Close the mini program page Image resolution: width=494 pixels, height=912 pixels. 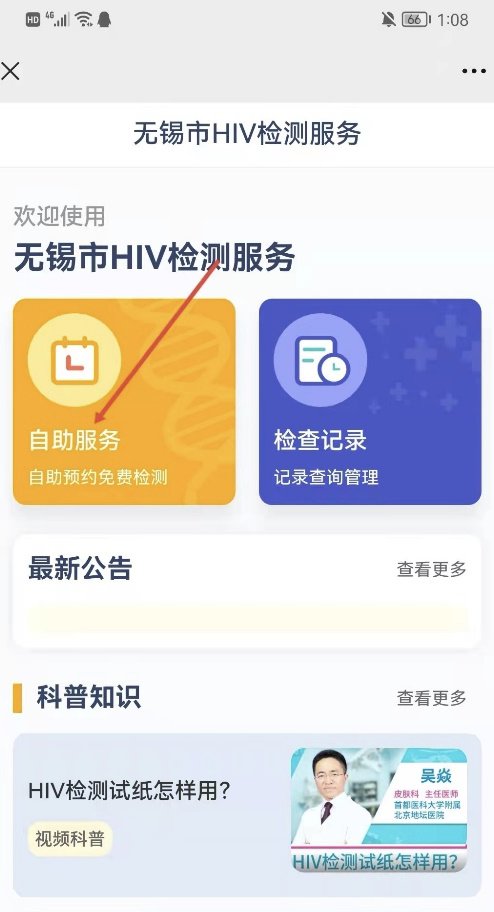tap(10, 71)
